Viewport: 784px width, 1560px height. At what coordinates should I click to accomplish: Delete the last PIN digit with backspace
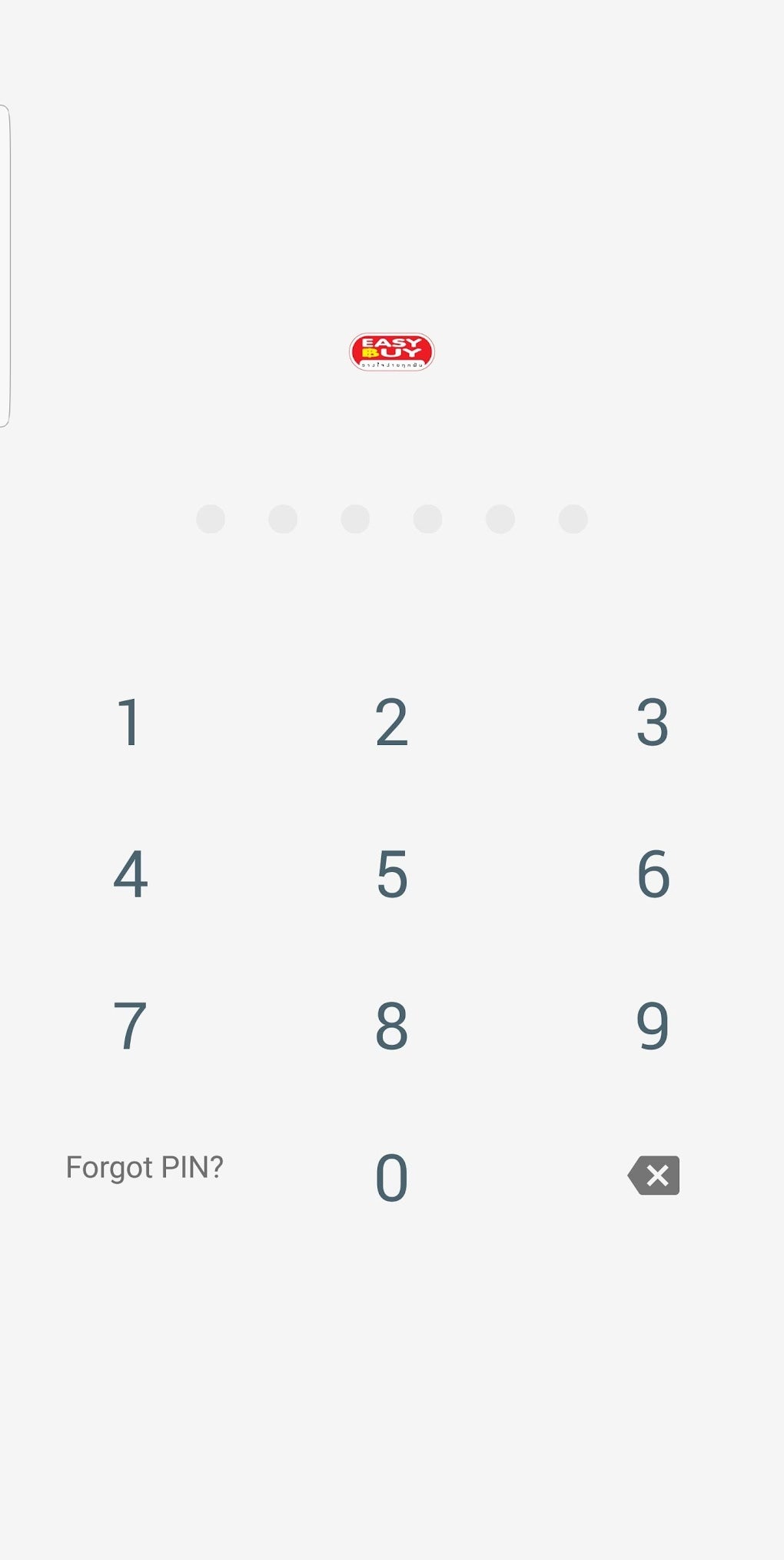coord(654,1175)
